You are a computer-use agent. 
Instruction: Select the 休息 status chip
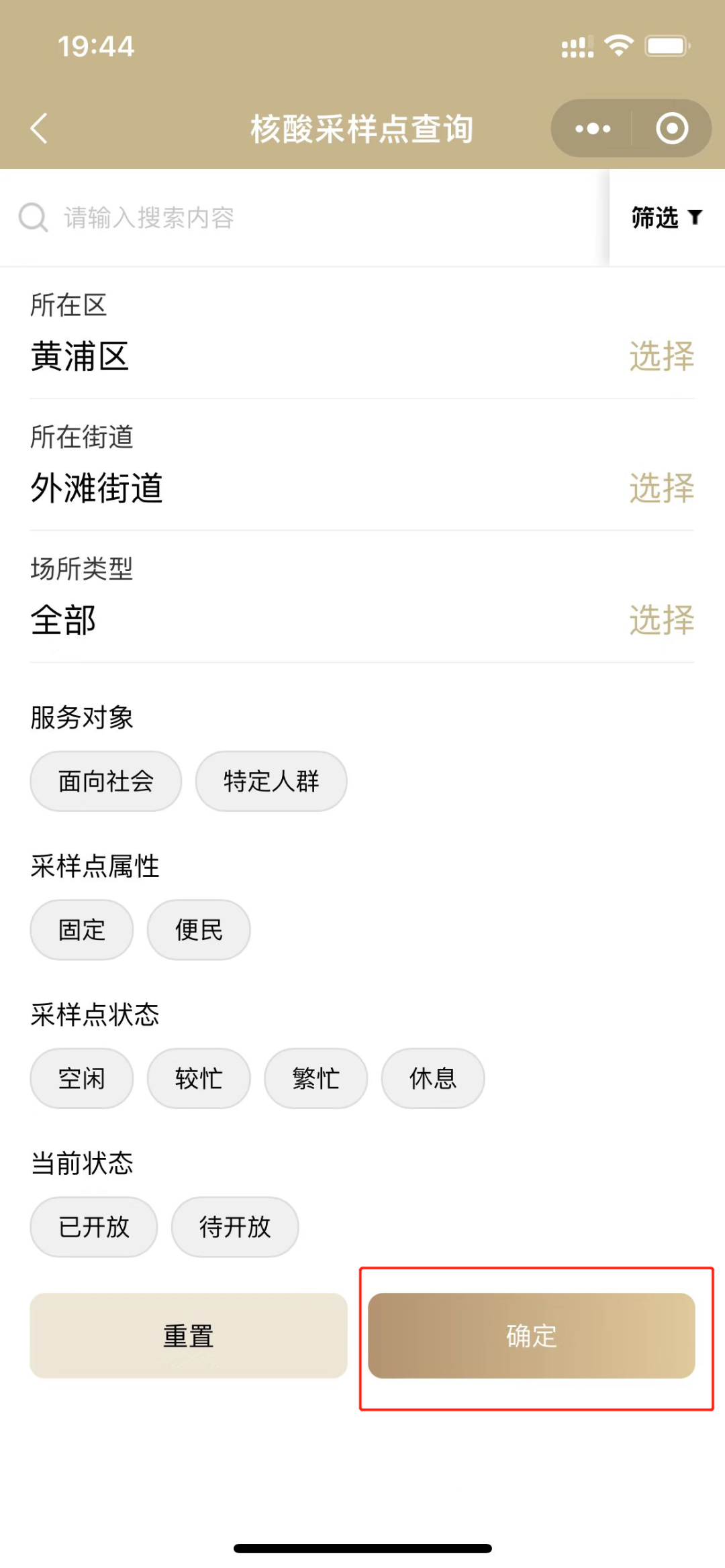(433, 1078)
